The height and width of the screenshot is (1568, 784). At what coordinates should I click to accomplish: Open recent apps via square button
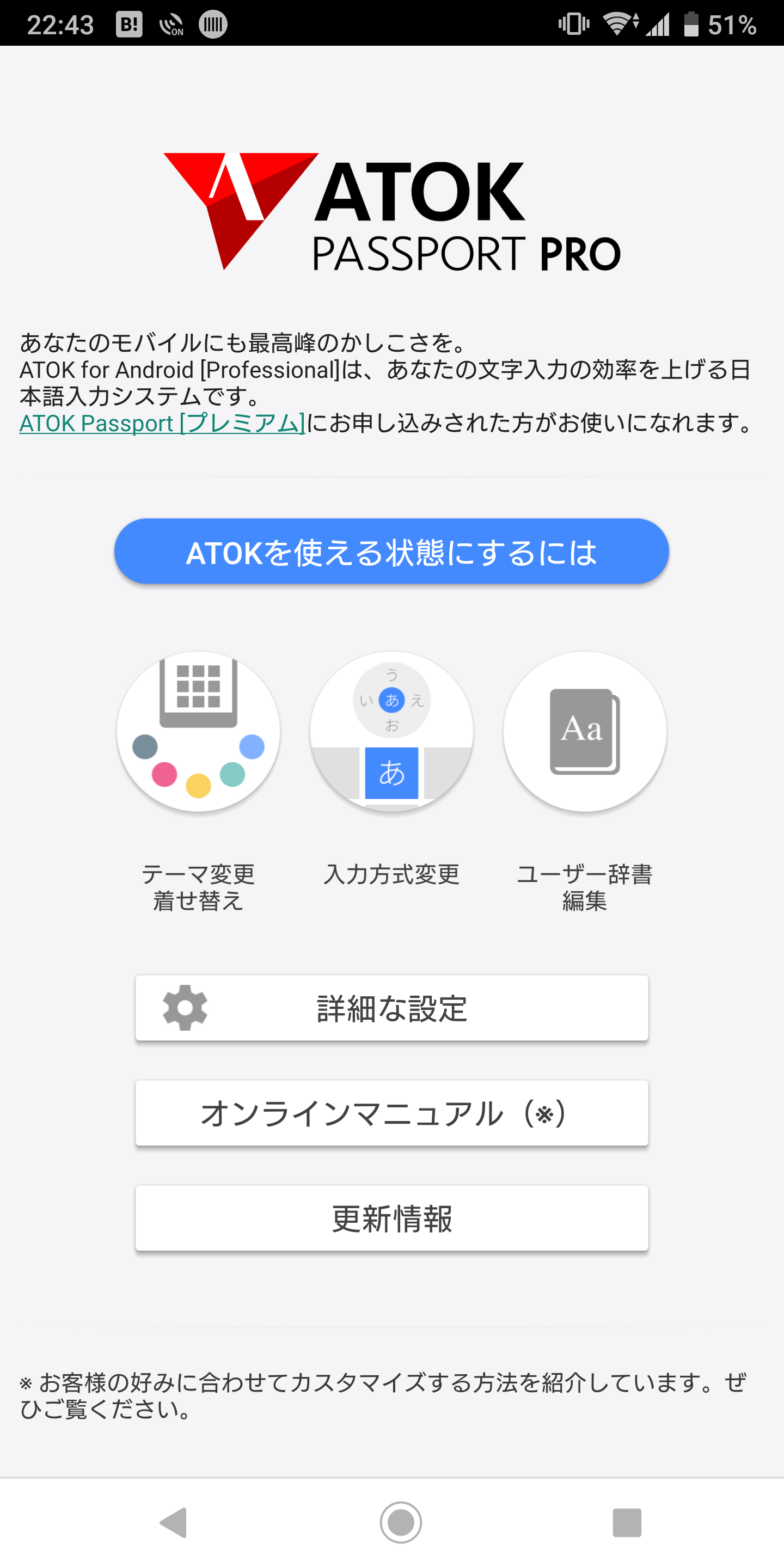[x=627, y=1522]
